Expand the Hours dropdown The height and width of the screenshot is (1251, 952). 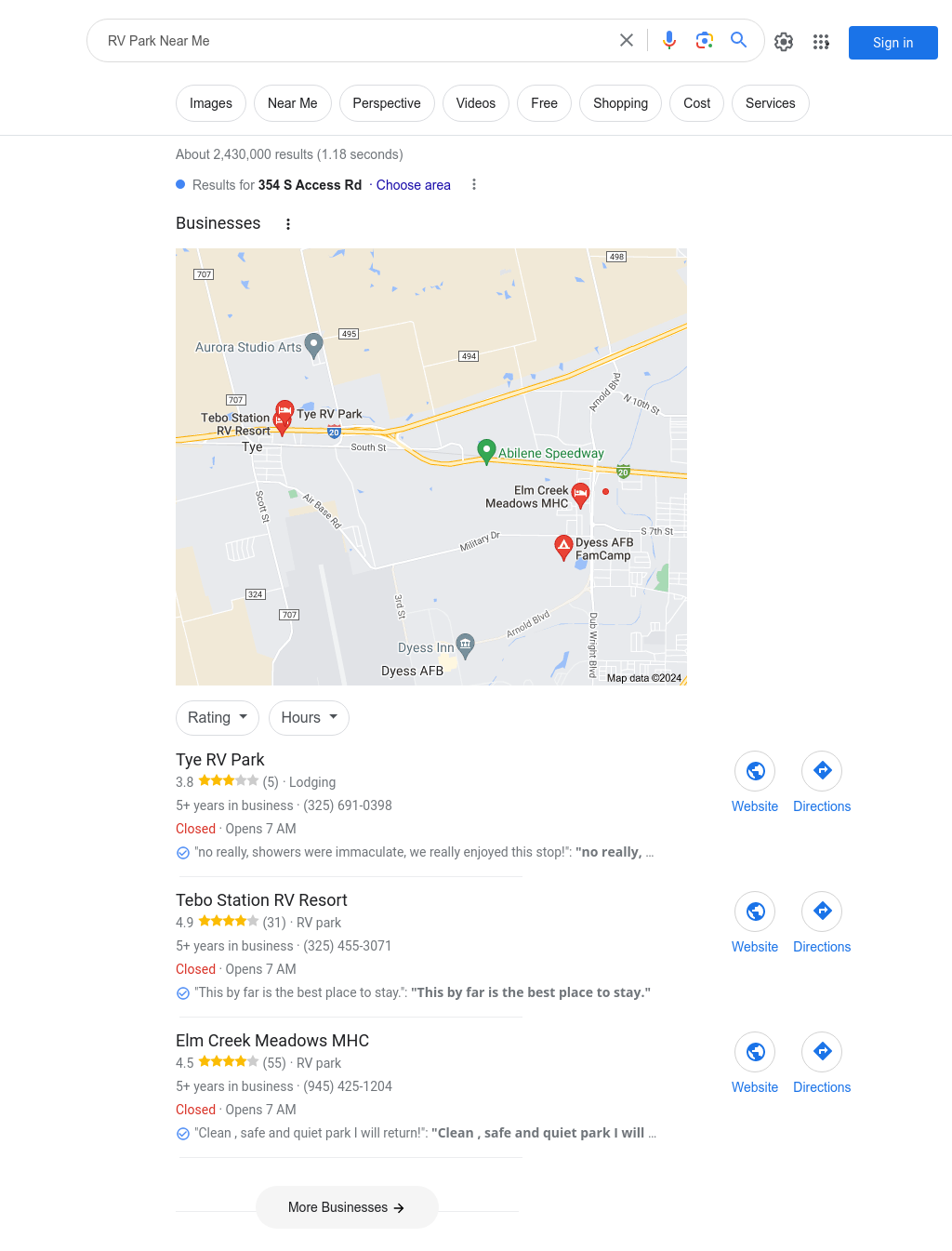tap(309, 718)
